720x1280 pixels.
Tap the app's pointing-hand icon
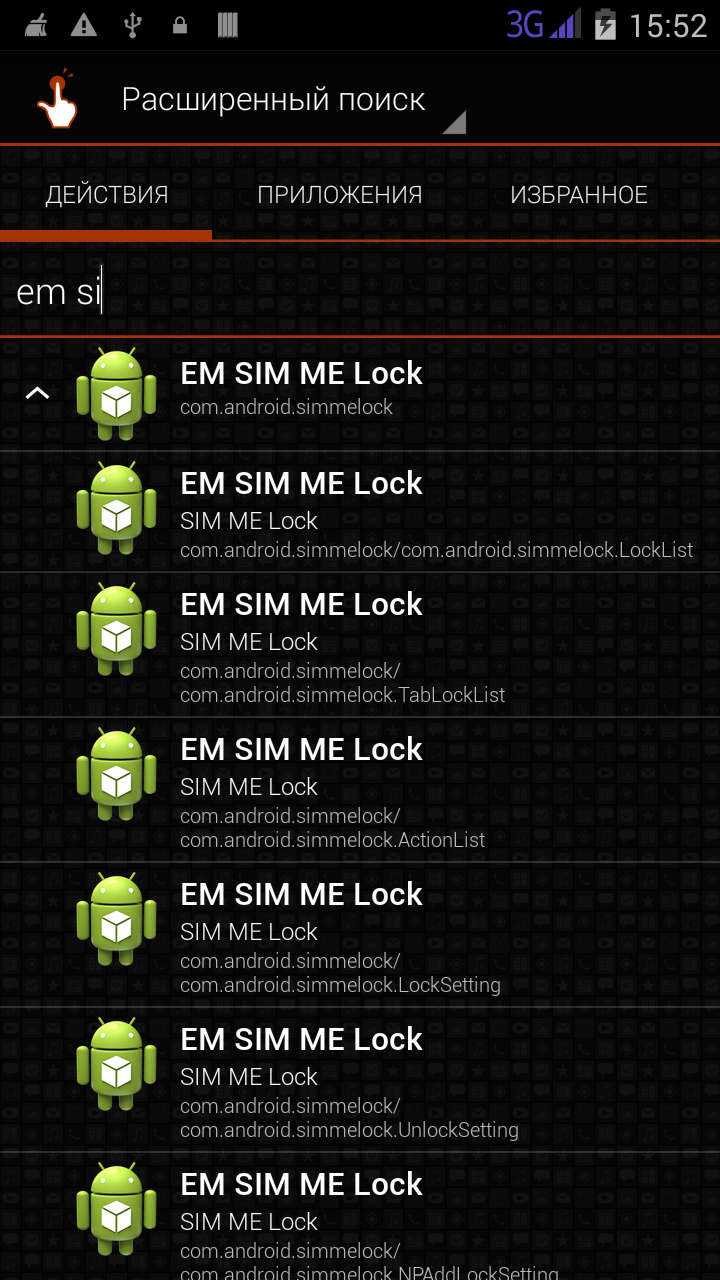pyautogui.click(x=57, y=100)
